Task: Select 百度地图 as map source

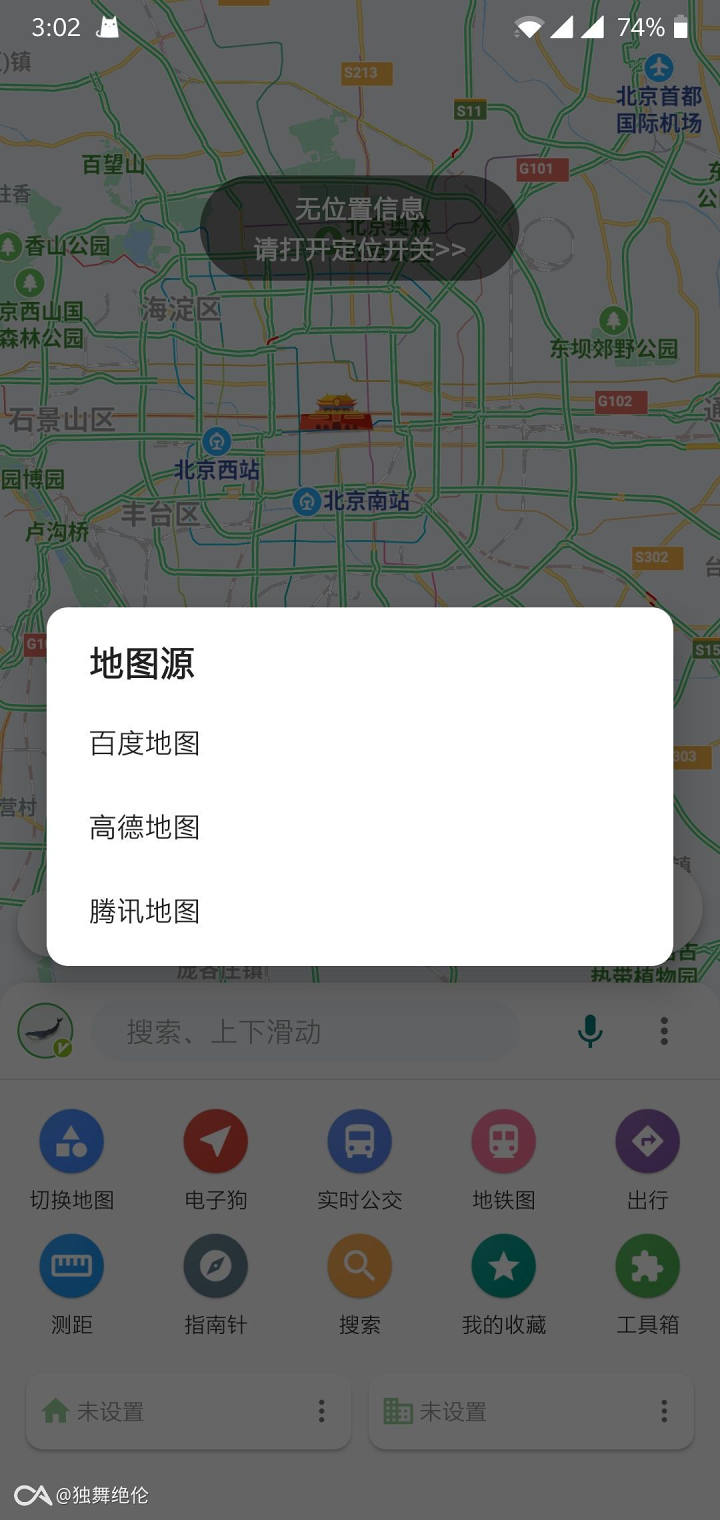Action: pos(145,744)
